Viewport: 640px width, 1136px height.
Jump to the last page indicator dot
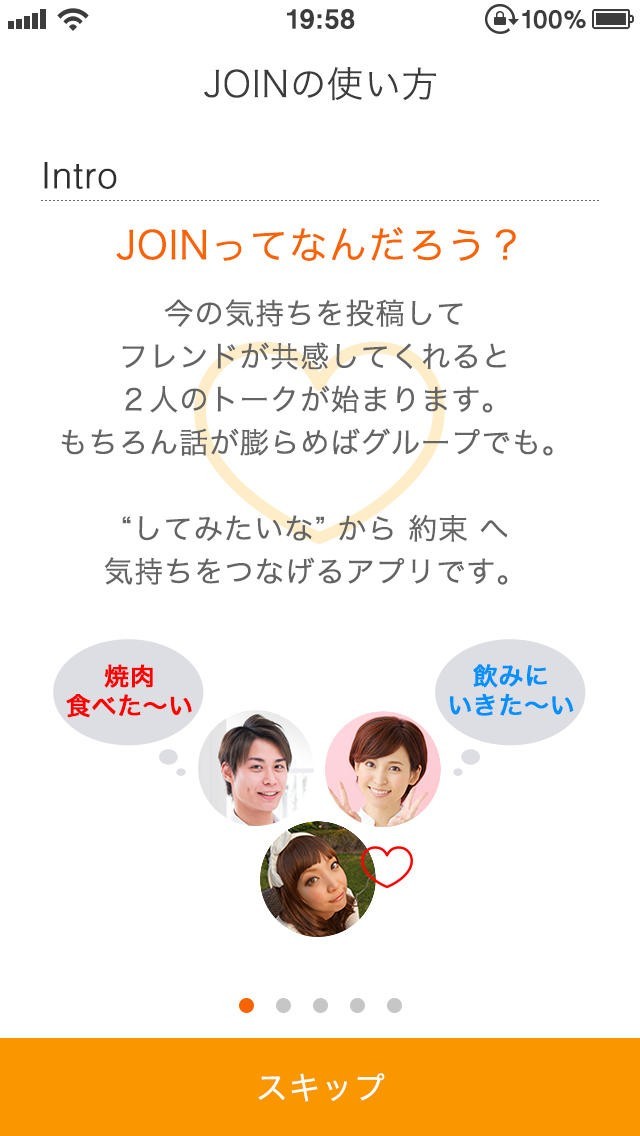(394, 1006)
